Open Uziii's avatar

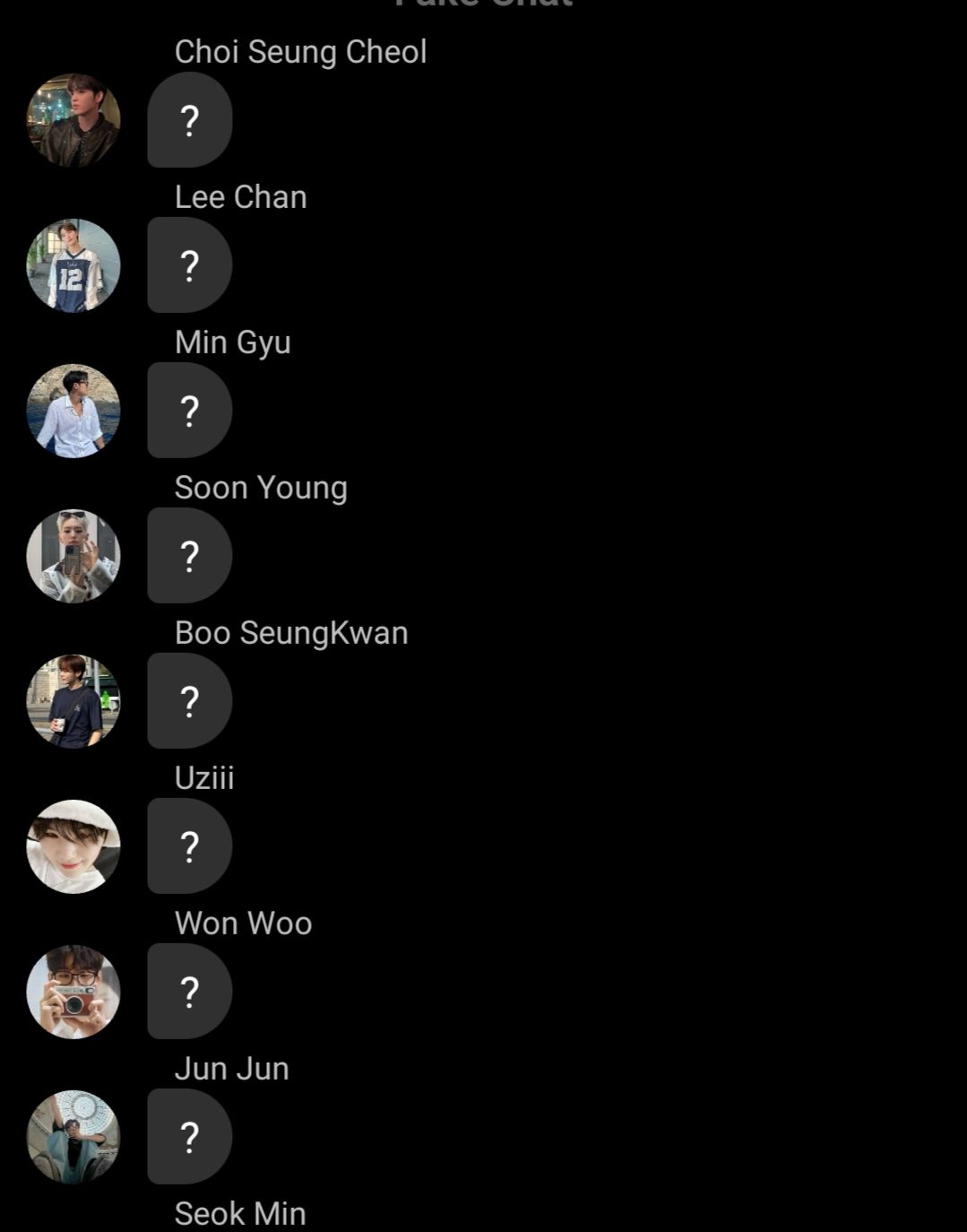click(x=73, y=846)
